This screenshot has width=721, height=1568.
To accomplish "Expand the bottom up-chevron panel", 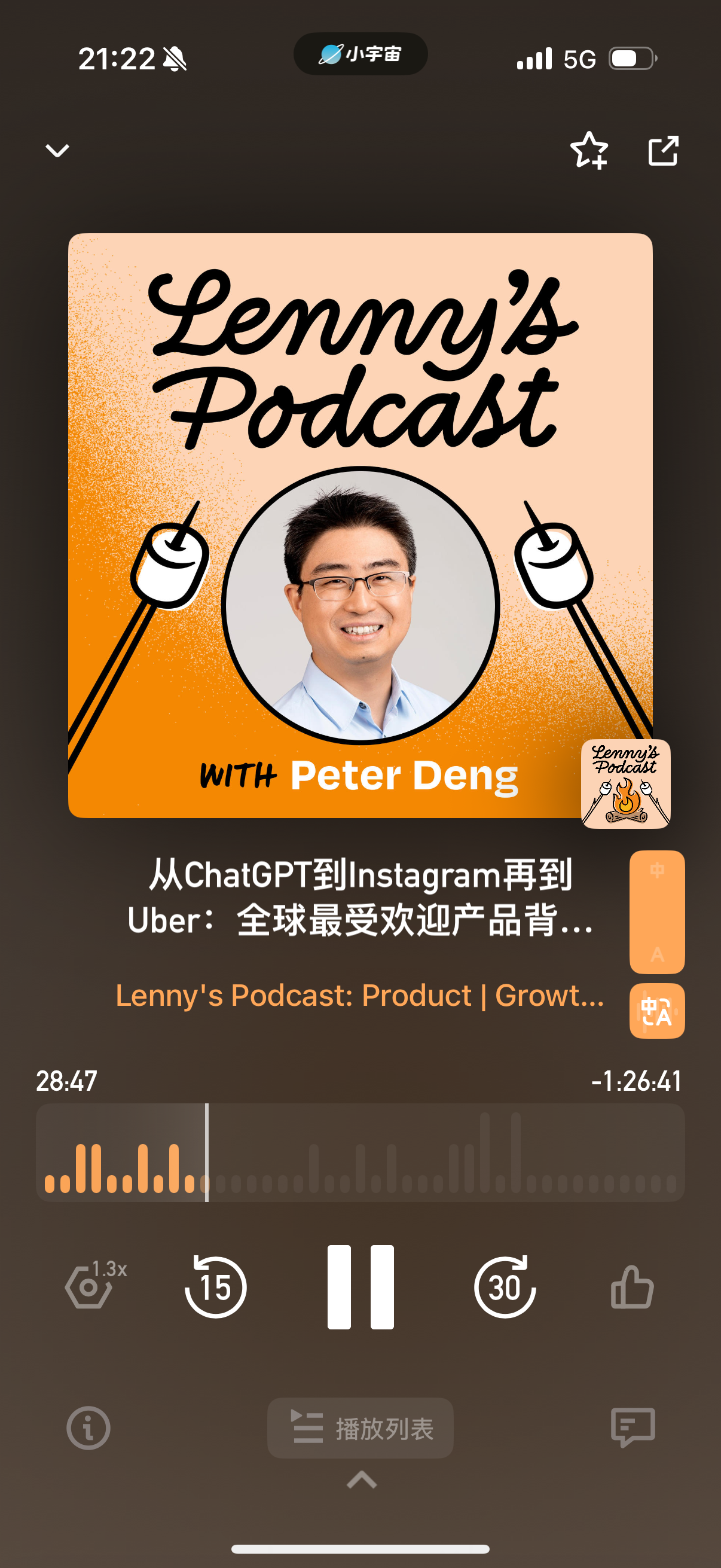I will tap(362, 1479).
